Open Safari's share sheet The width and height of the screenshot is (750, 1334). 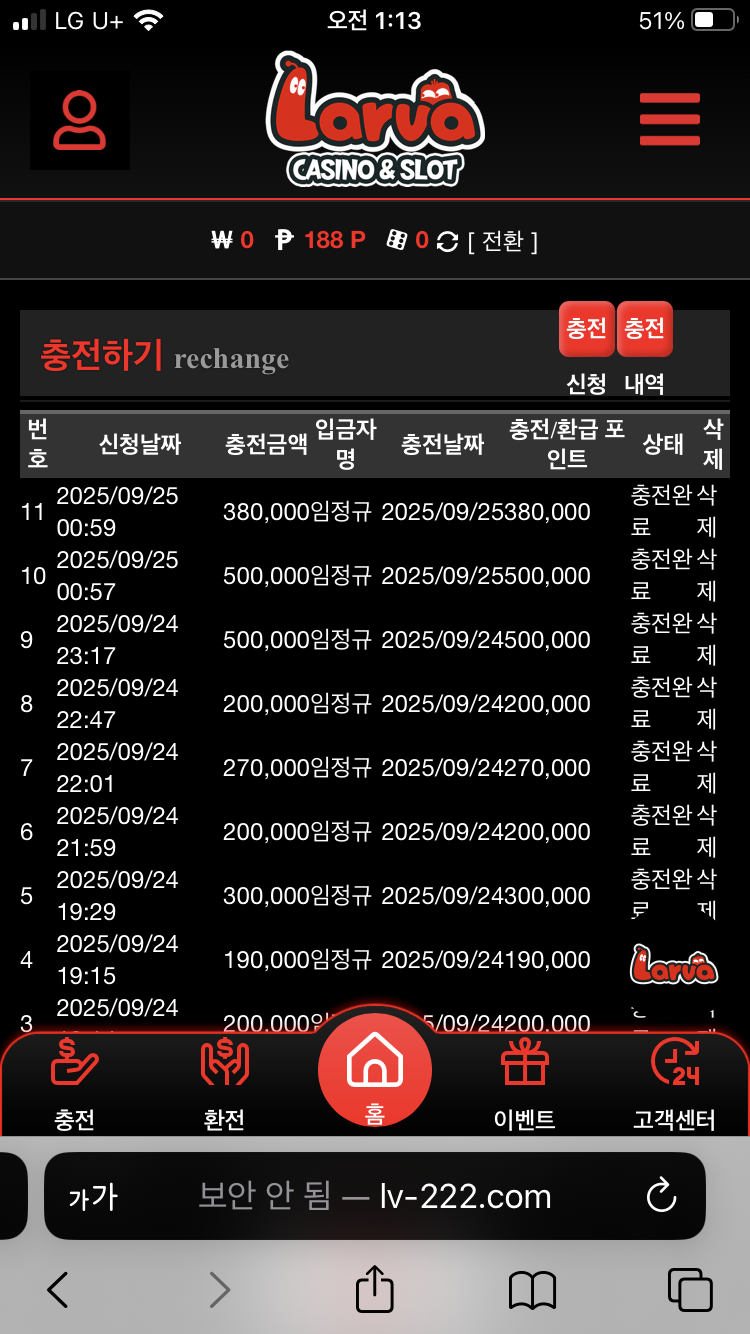pyautogui.click(x=375, y=1290)
